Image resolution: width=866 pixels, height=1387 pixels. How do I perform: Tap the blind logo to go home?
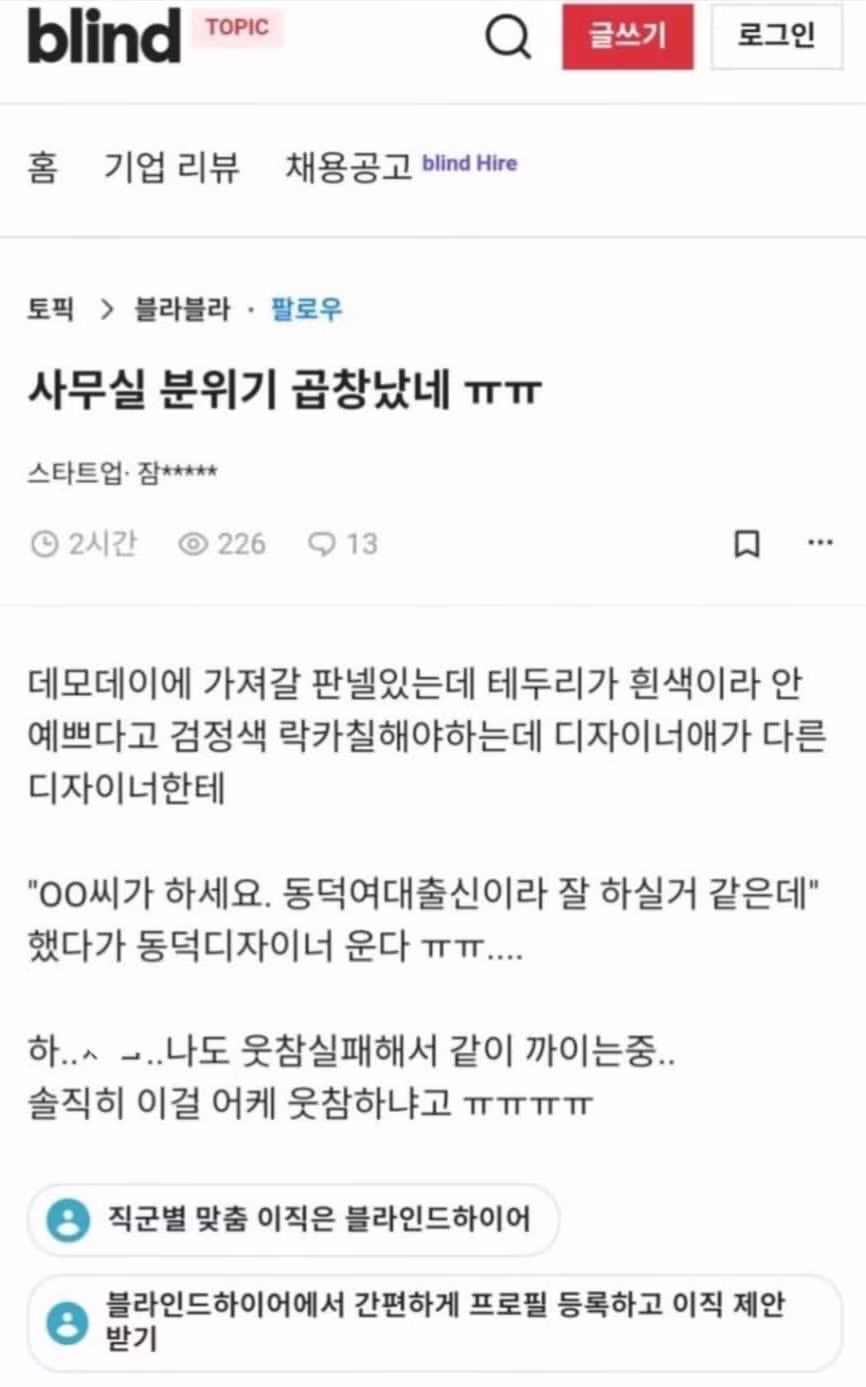104,36
